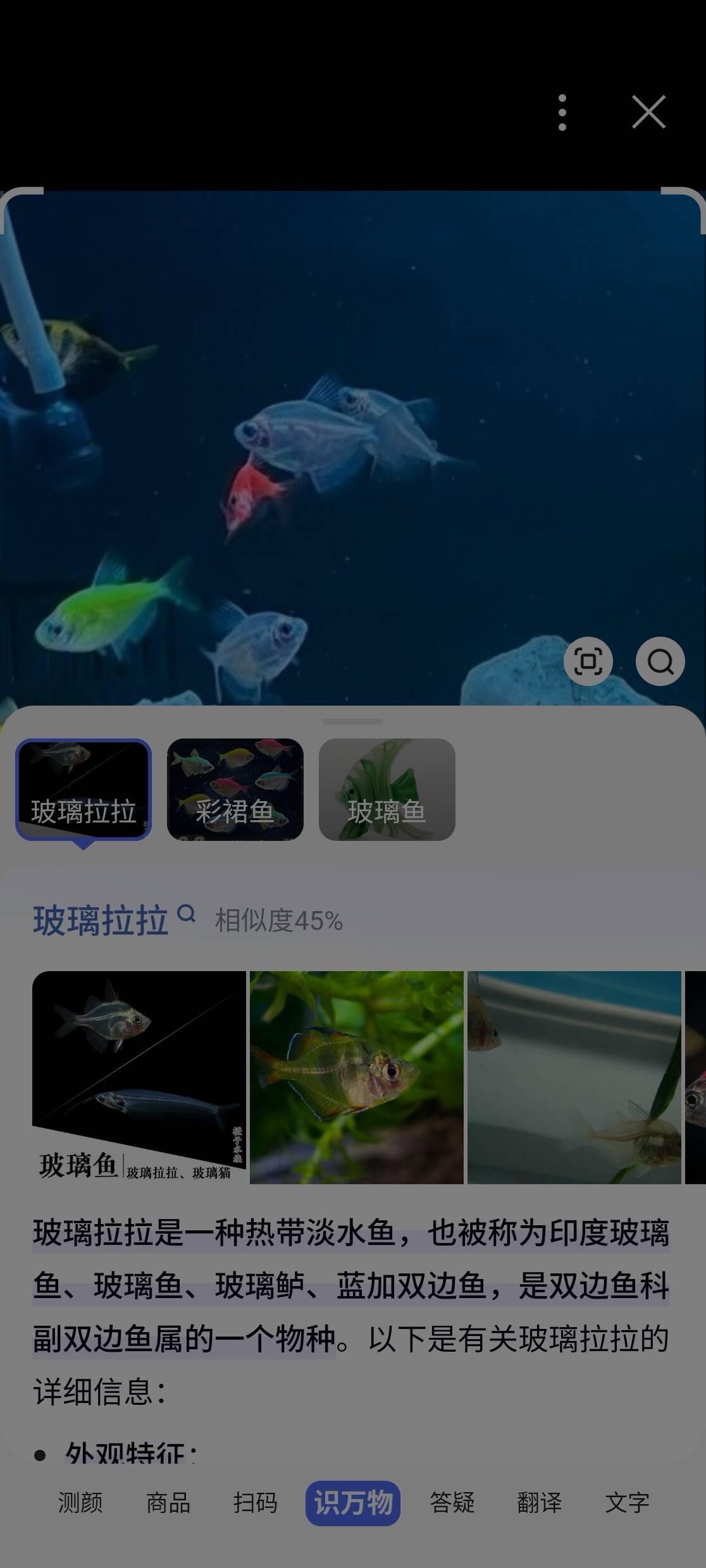Switch to the 扫码 mode

[256, 1503]
